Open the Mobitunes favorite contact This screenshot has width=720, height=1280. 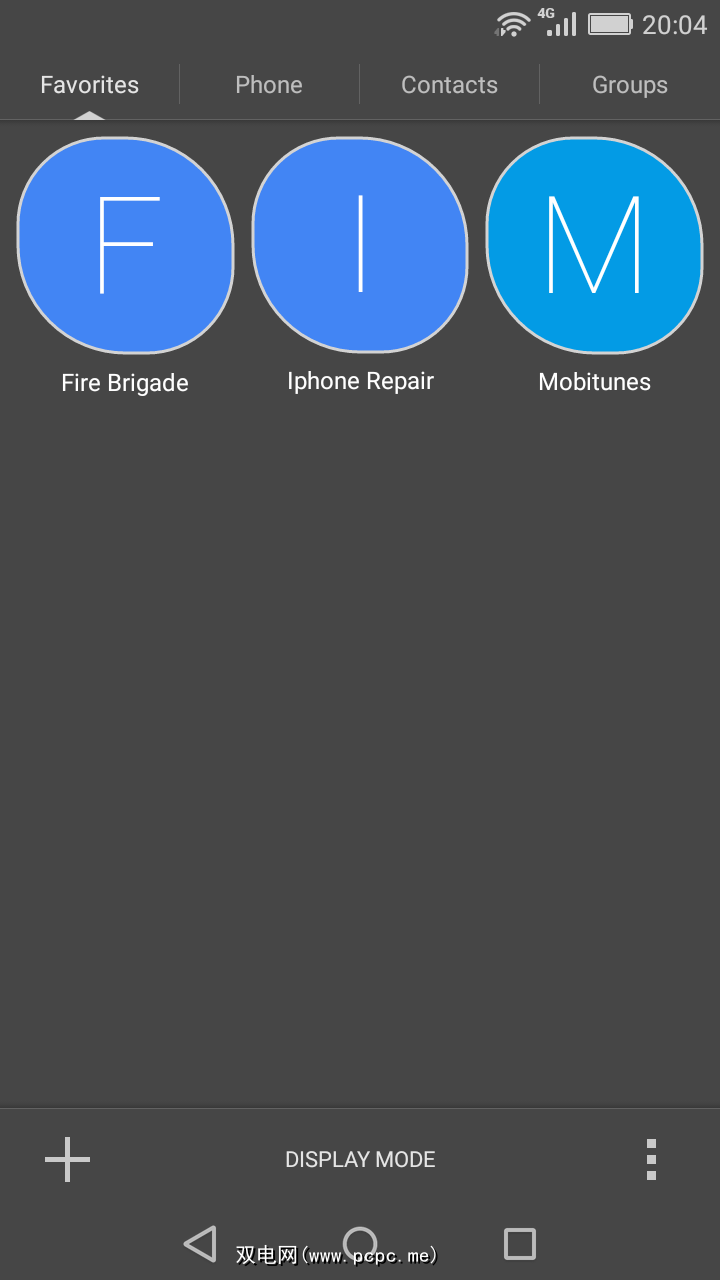click(594, 246)
